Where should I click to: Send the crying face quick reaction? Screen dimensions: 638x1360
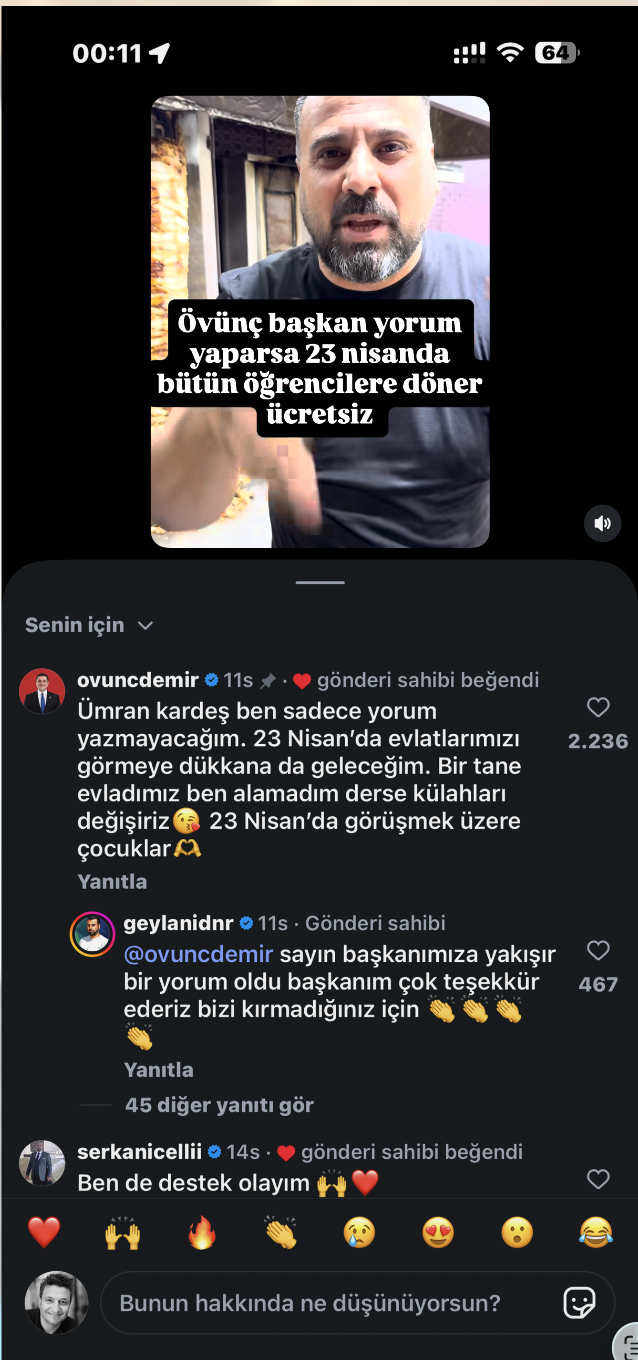[x=359, y=1233]
